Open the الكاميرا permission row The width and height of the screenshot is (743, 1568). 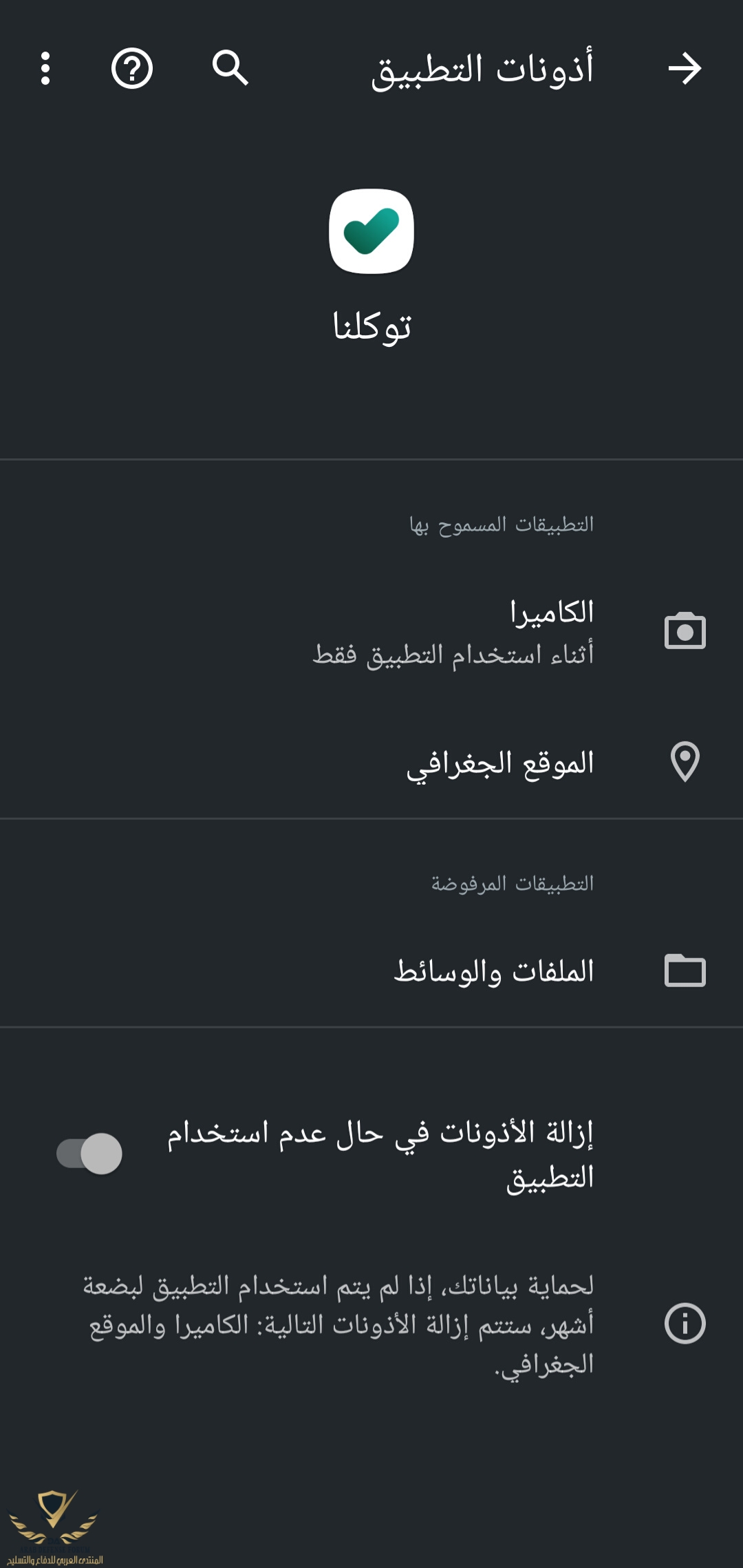tap(454, 631)
